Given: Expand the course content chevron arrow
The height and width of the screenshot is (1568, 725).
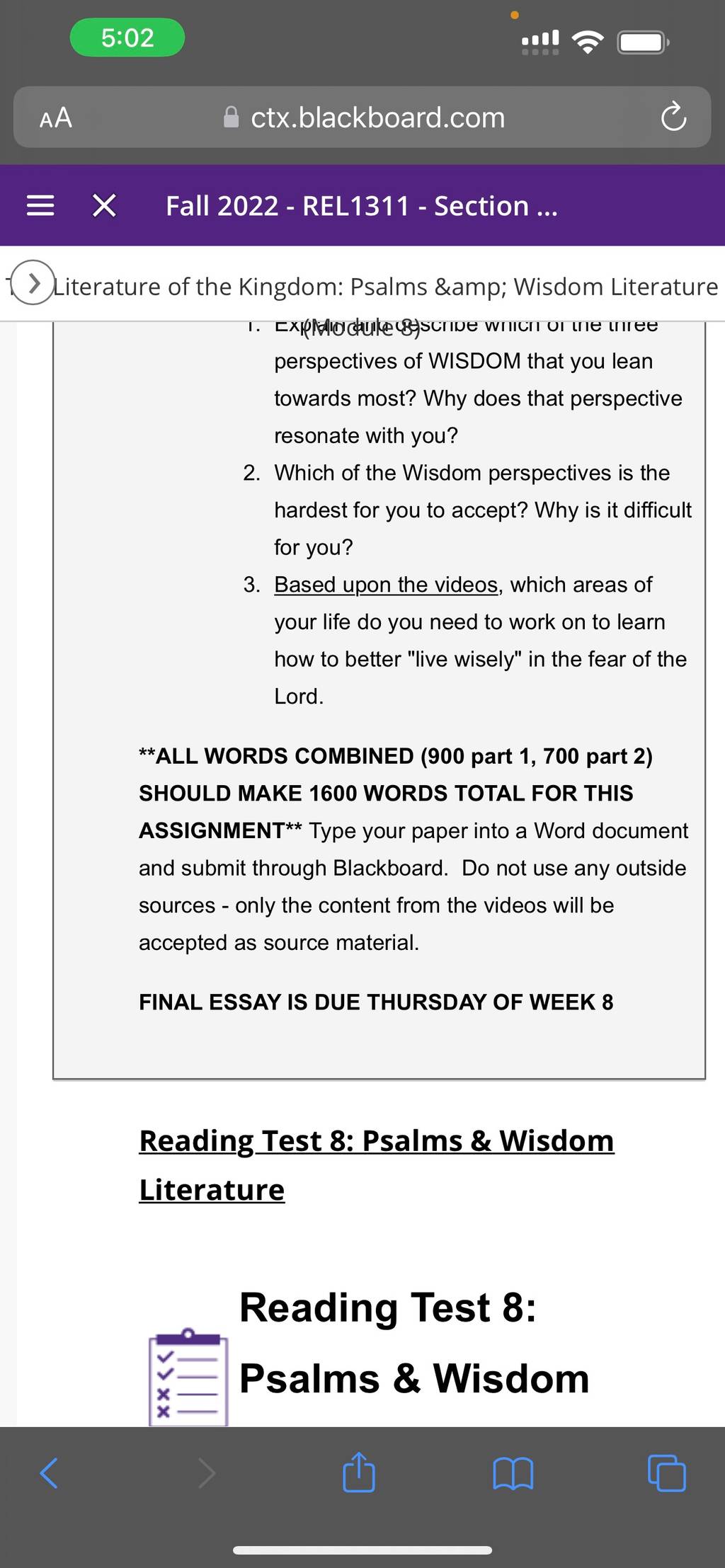Looking at the screenshot, I should [33, 282].
